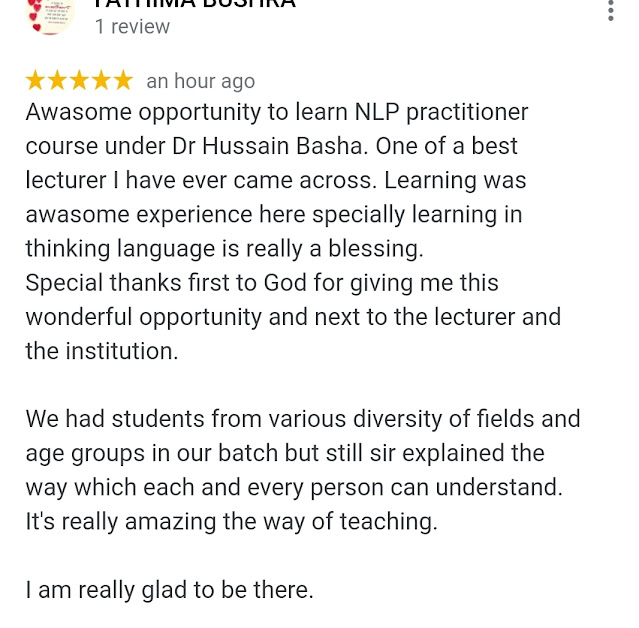The width and height of the screenshot is (639, 628).
Task: Open the review's three-dot overflow menu
Action: 610,11
